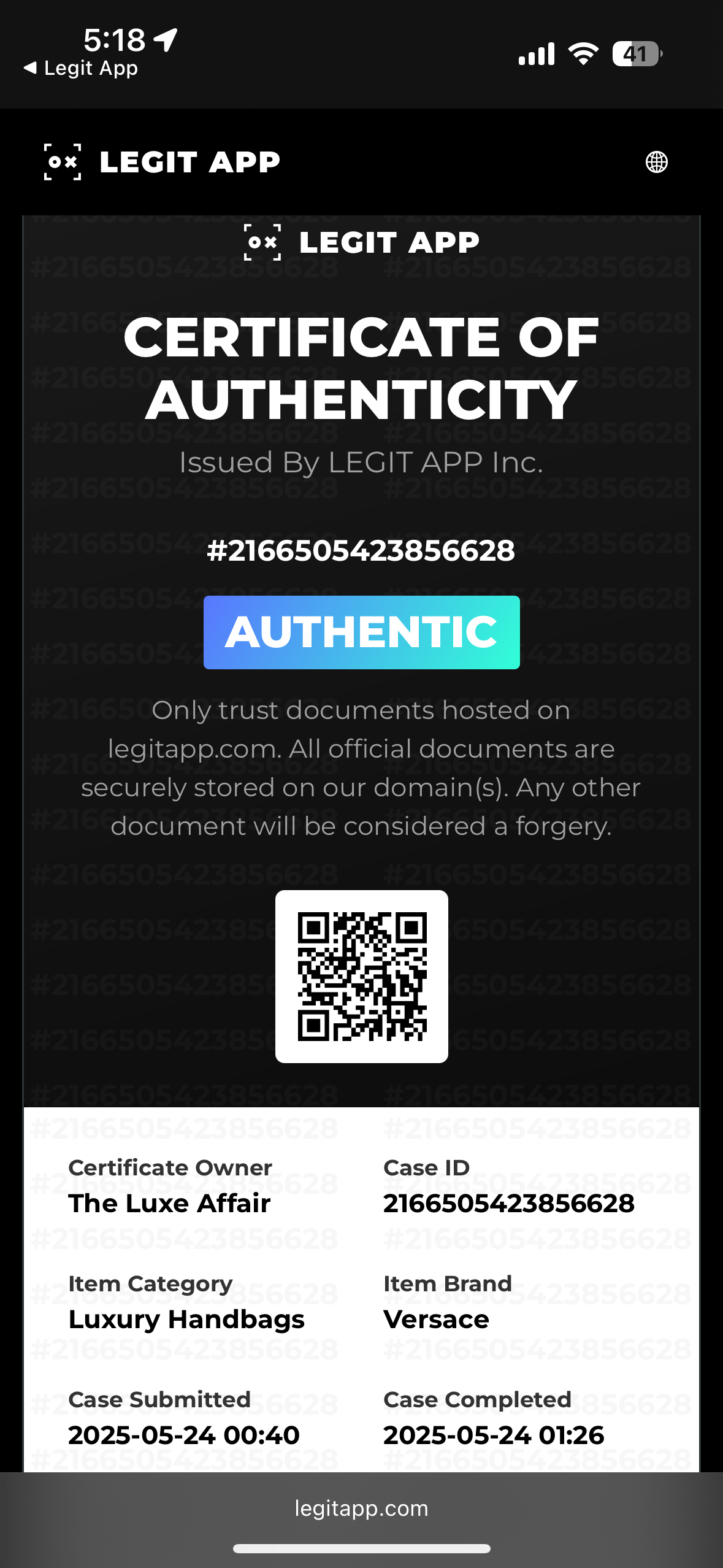Open the Legit App header logo home
This screenshot has width=723, height=1568.
coord(163,162)
